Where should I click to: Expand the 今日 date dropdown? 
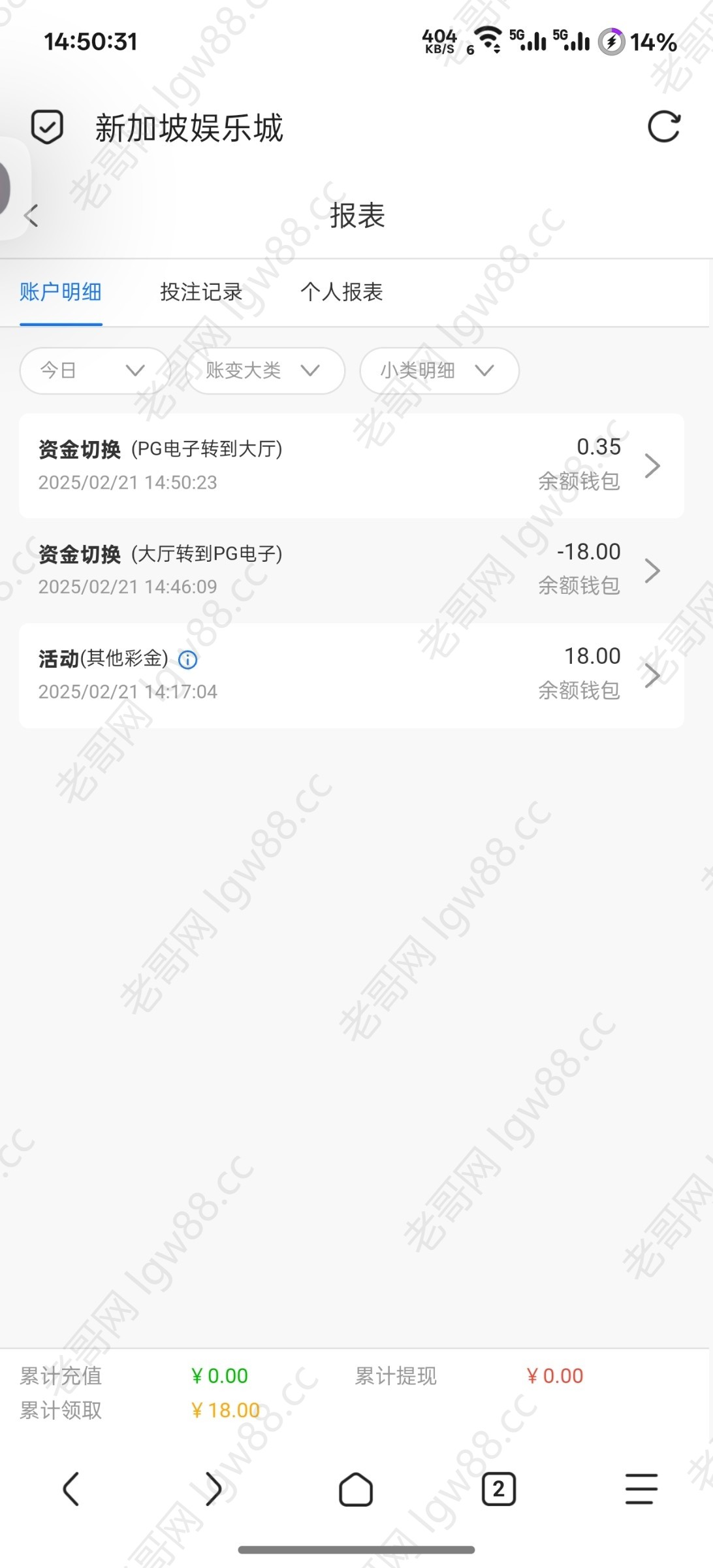pyautogui.click(x=95, y=370)
